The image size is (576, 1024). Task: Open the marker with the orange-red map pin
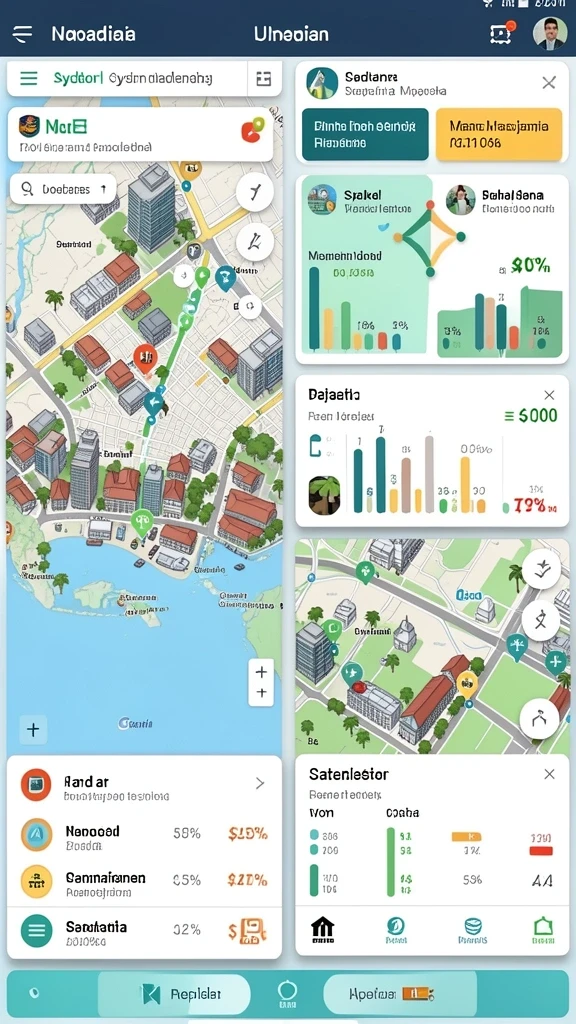coord(145,357)
